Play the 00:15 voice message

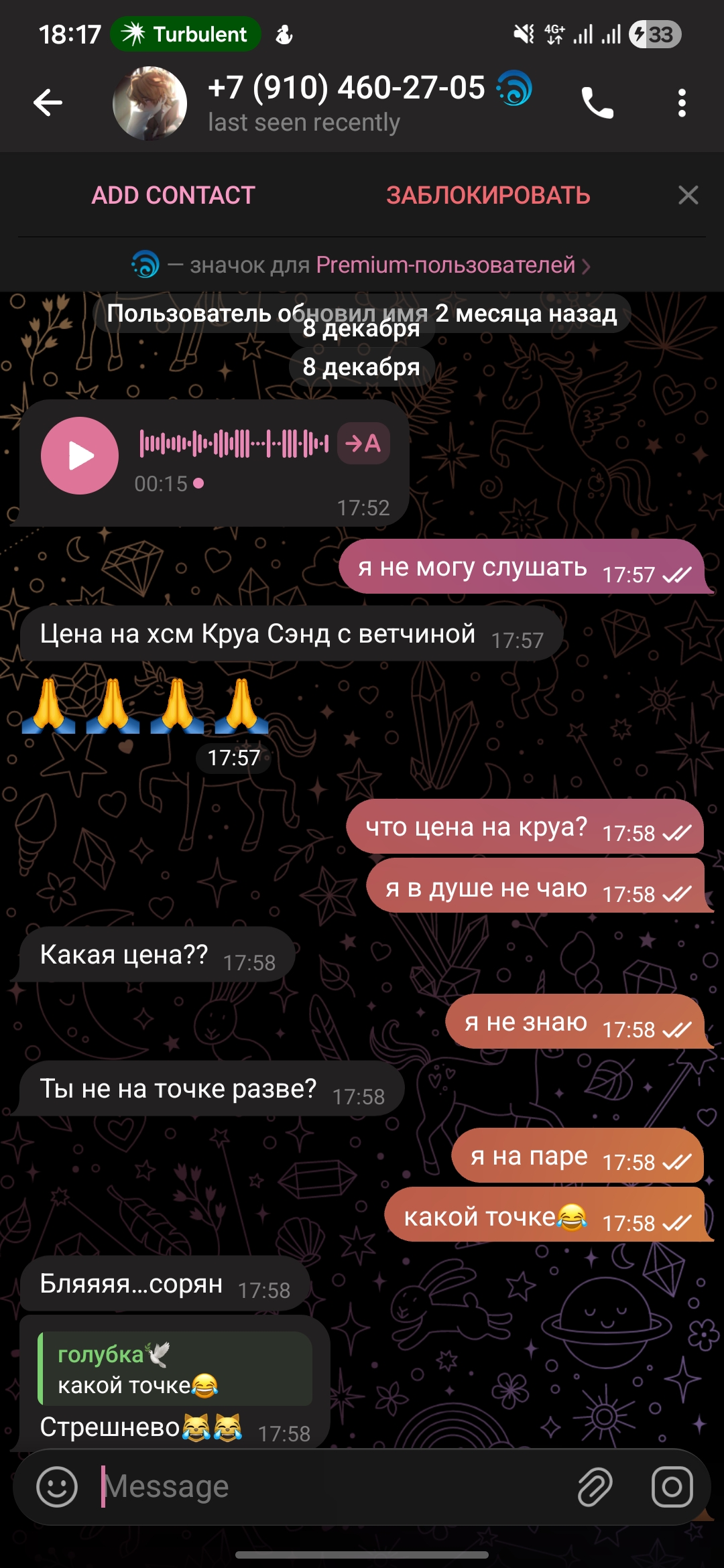[x=80, y=456]
